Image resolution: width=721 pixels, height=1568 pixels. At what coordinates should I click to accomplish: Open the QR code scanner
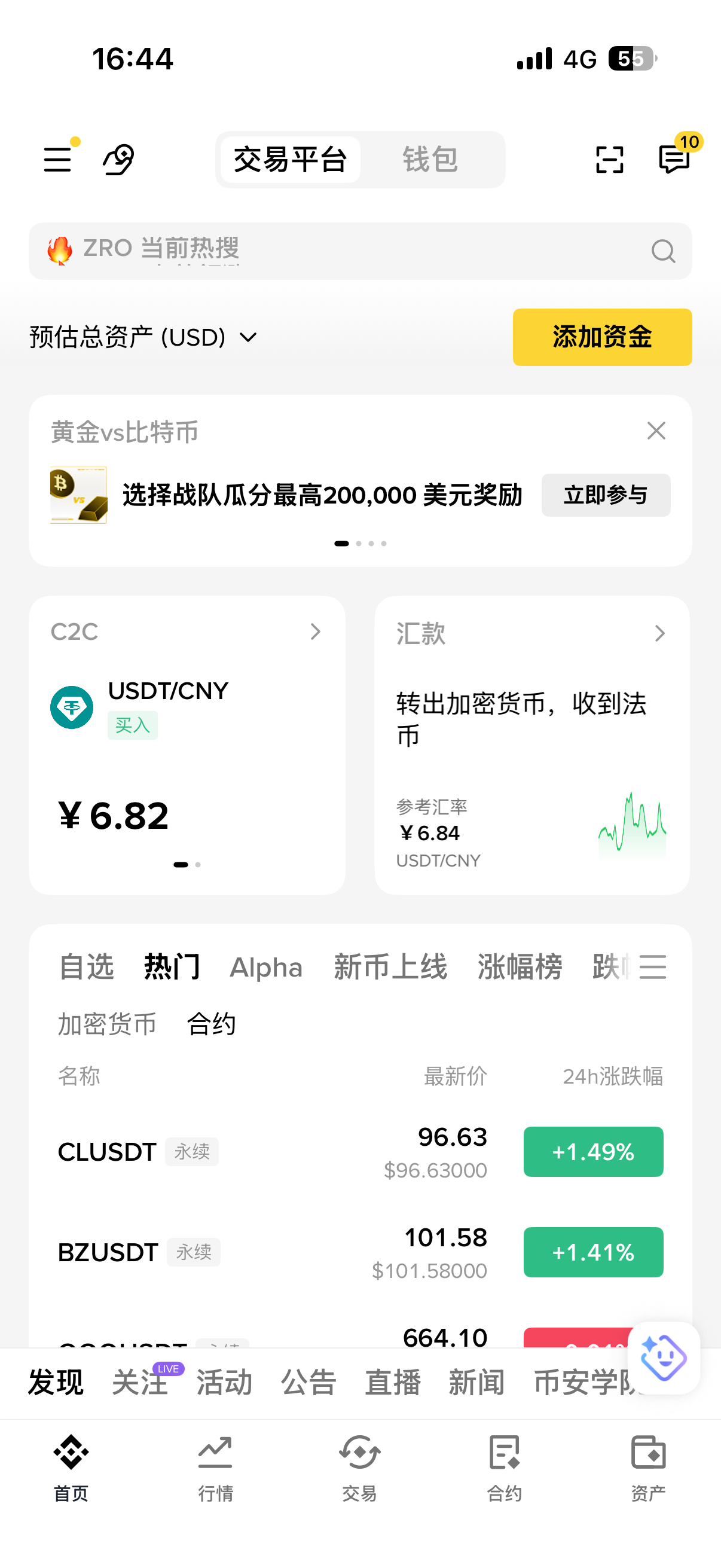(x=609, y=160)
